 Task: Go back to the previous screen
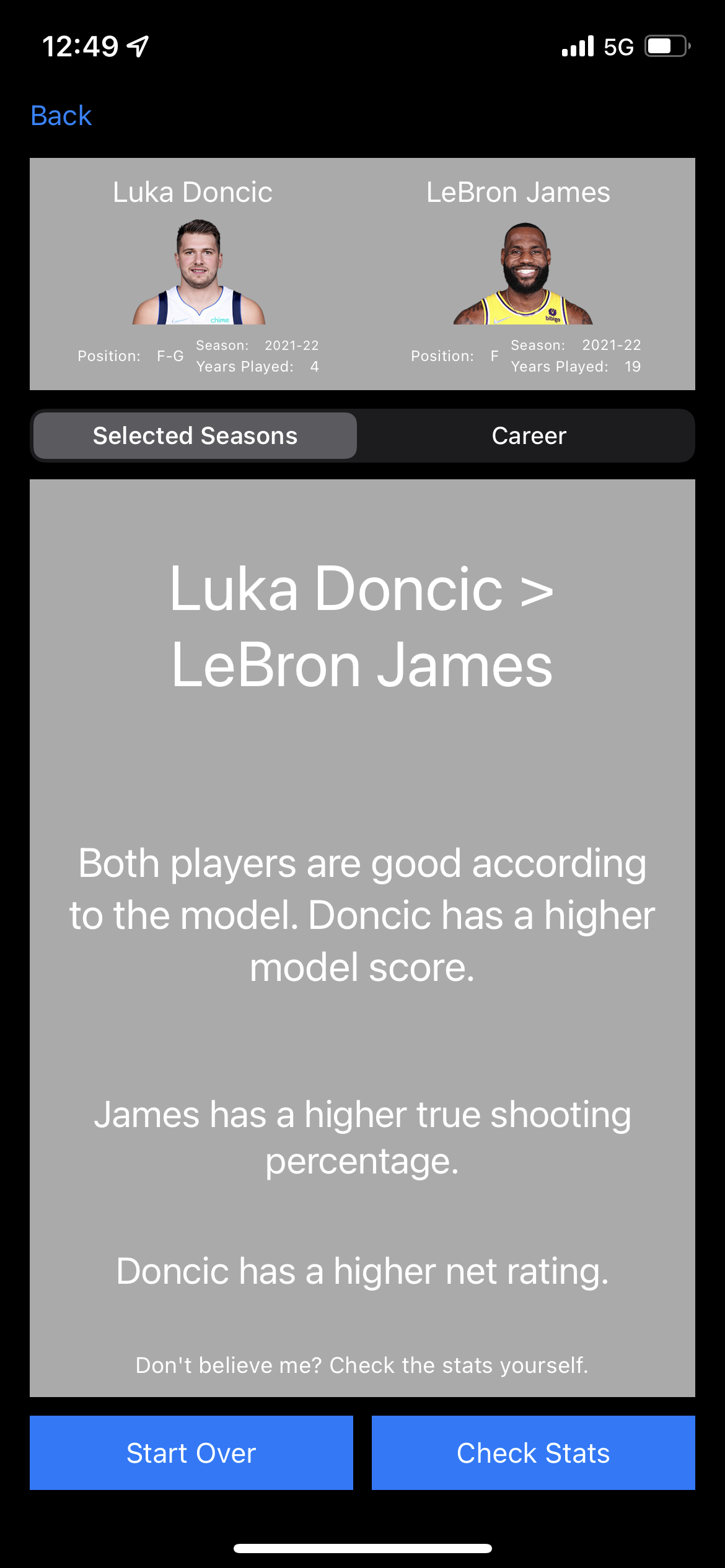click(x=61, y=116)
